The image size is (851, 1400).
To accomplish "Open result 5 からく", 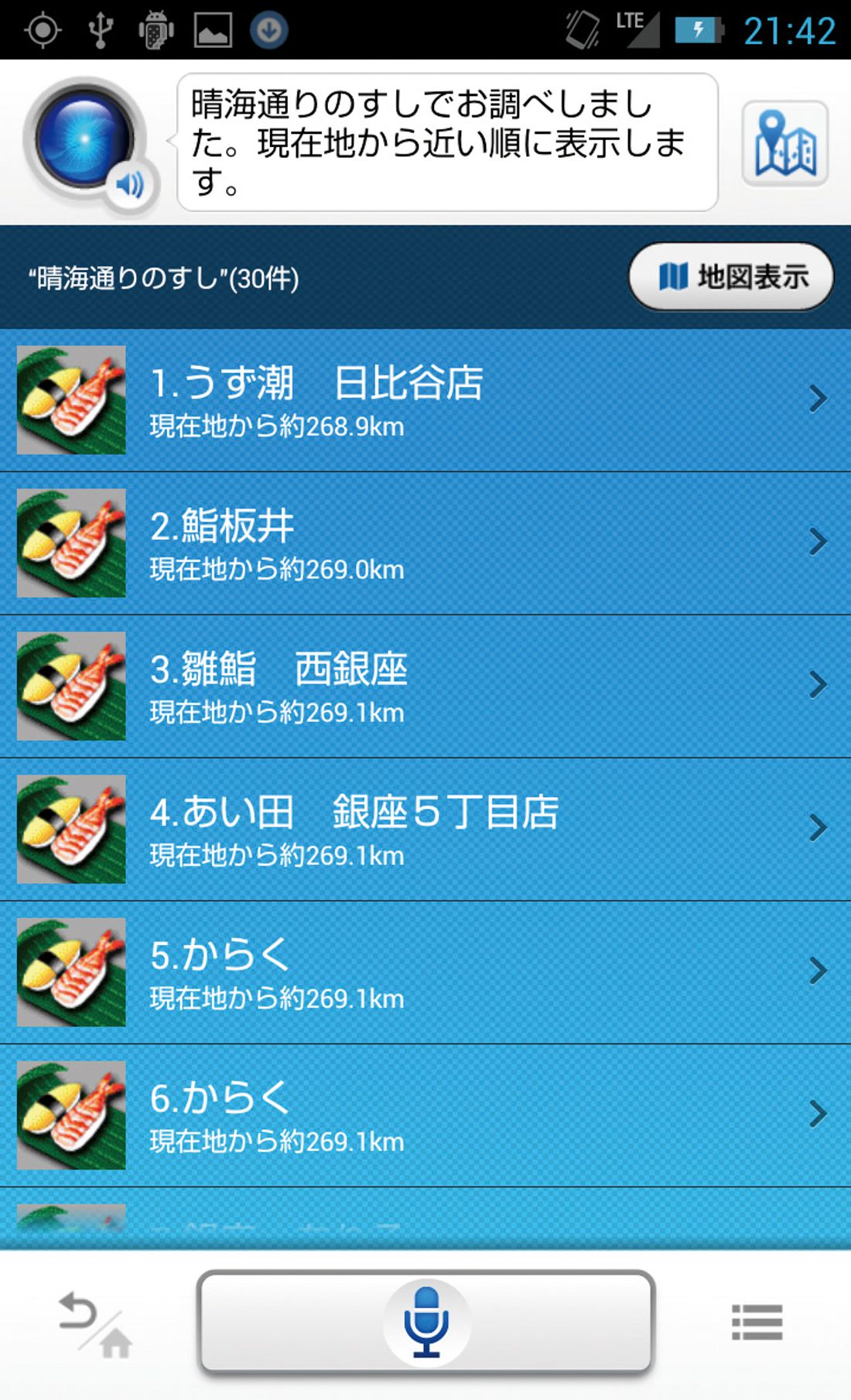I will (425, 972).
